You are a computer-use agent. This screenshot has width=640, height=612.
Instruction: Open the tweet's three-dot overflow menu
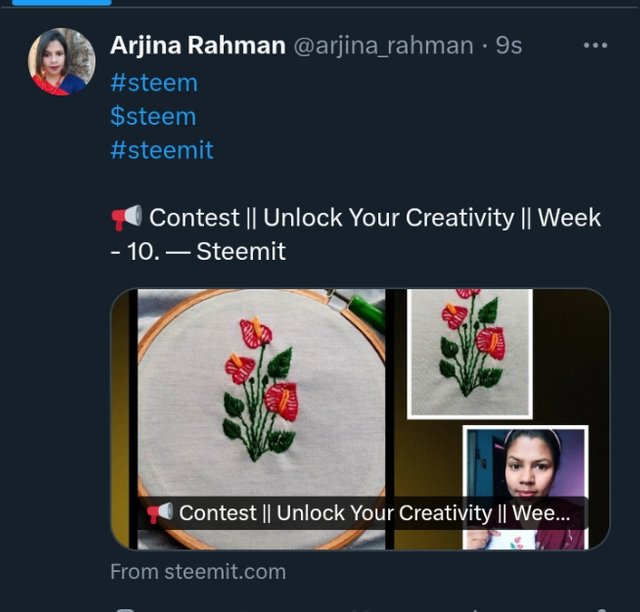(x=595, y=46)
